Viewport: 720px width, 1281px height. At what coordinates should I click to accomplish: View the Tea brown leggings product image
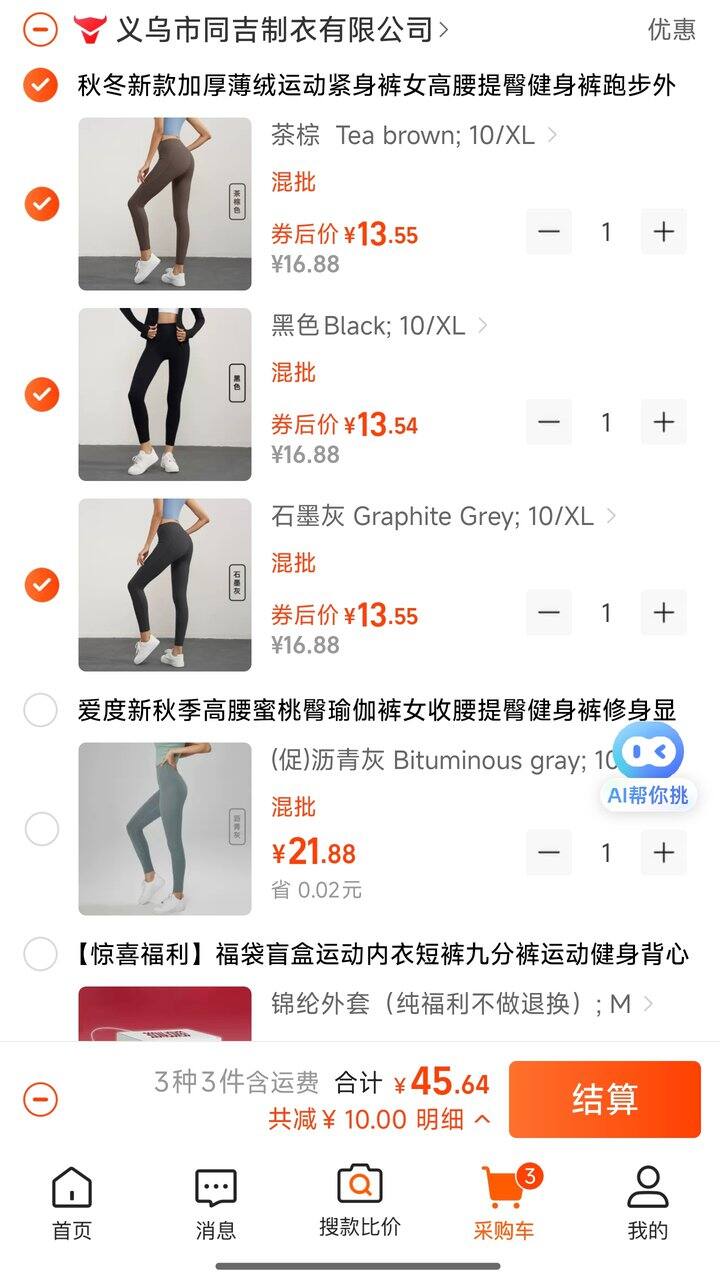[x=165, y=204]
